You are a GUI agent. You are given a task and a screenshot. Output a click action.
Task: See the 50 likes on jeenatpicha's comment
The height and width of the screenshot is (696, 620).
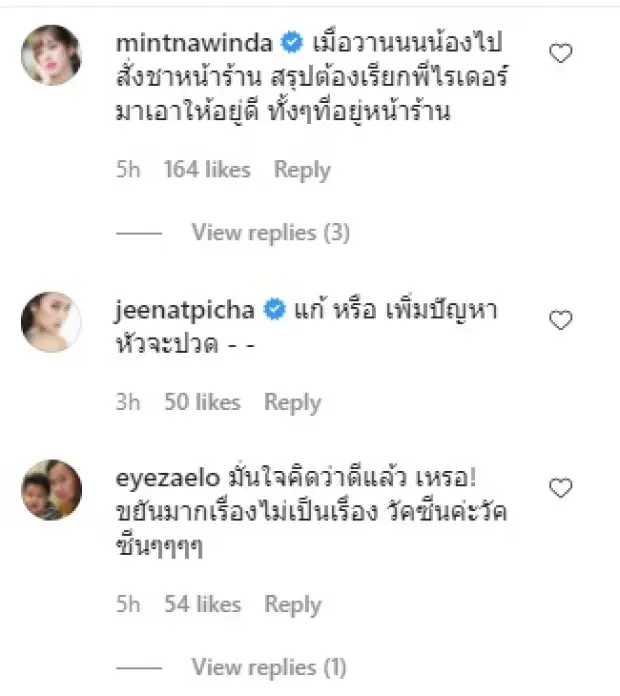203,402
